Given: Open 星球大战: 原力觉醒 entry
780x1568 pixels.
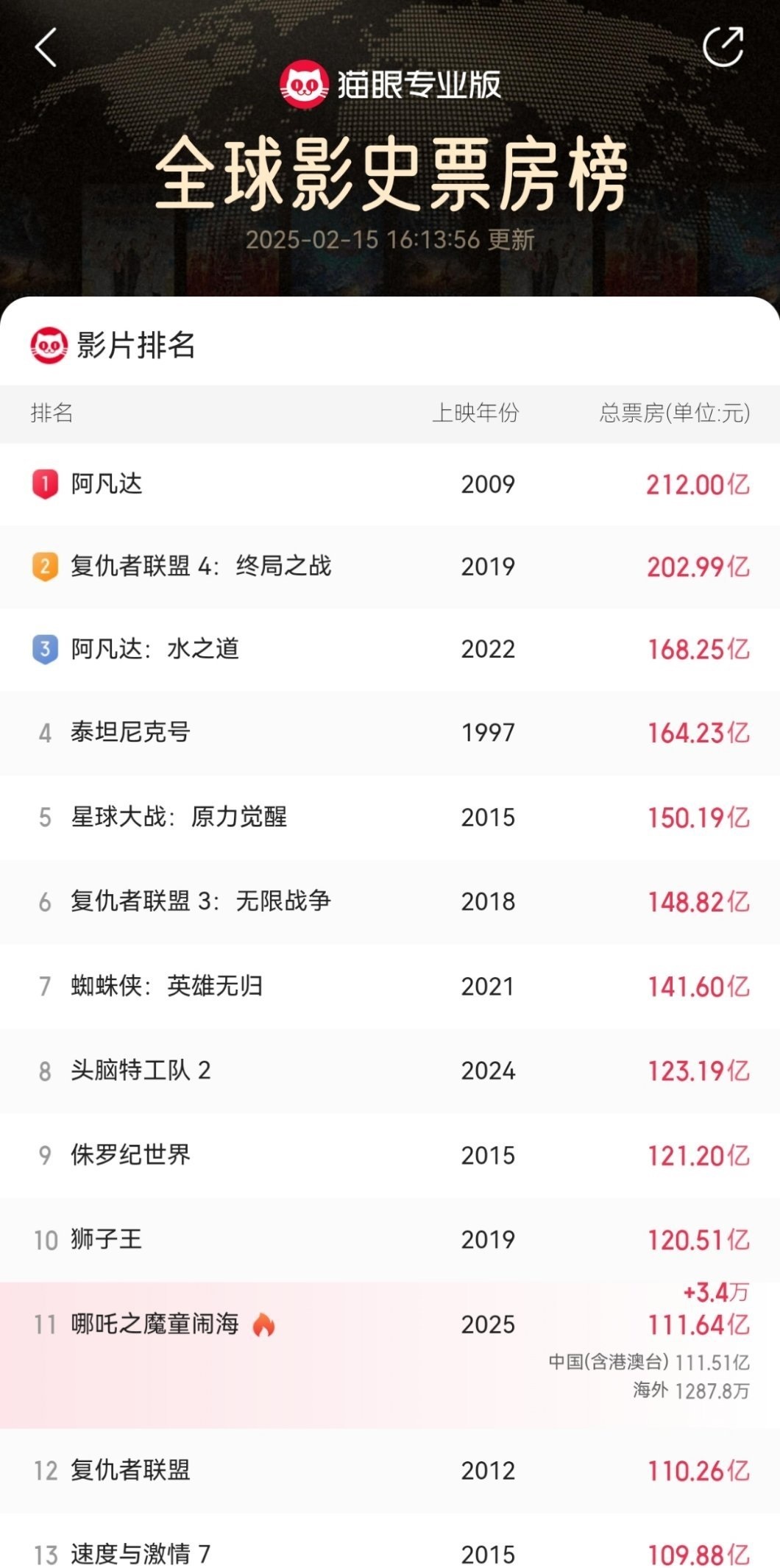Looking at the screenshot, I should (x=390, y=817).
